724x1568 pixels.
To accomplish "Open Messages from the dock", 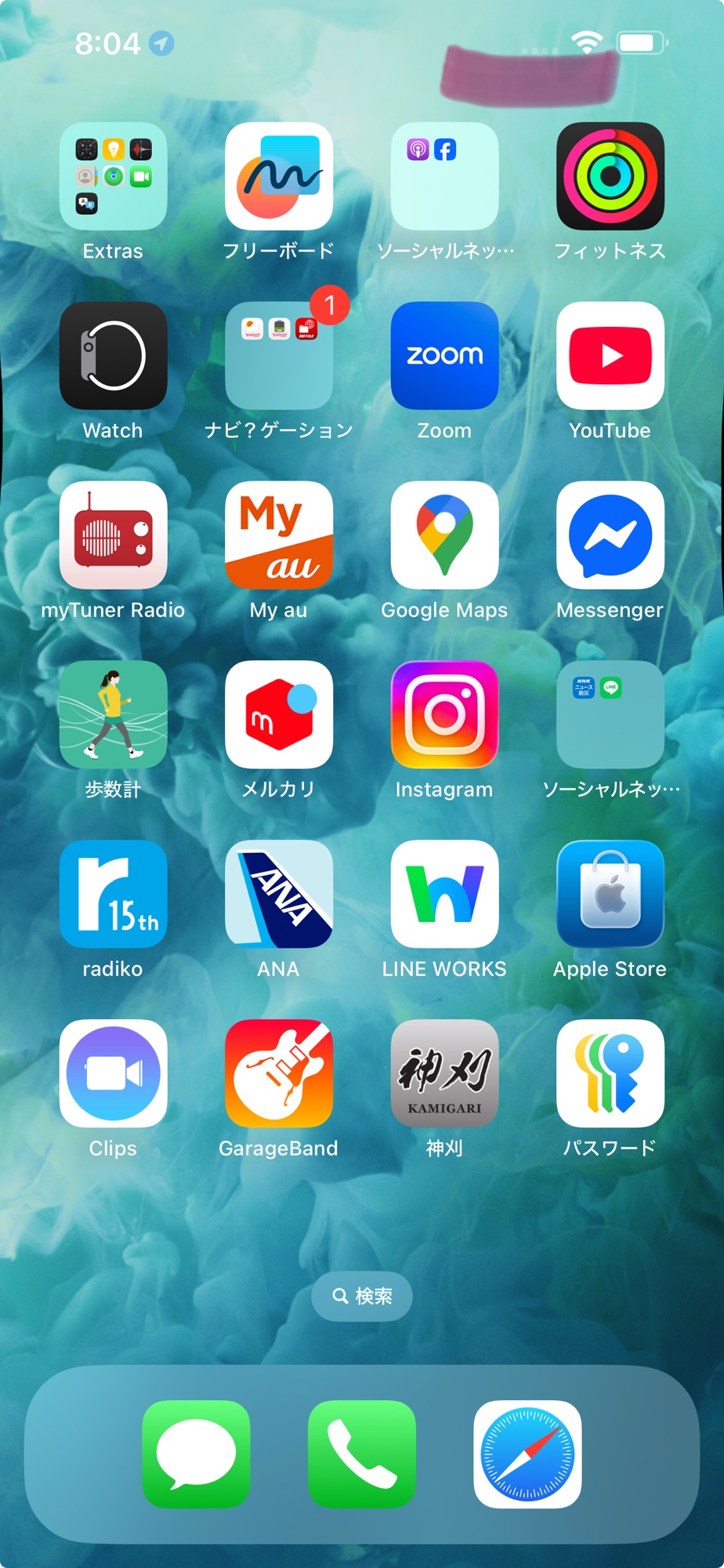I will pos(196,1454).
